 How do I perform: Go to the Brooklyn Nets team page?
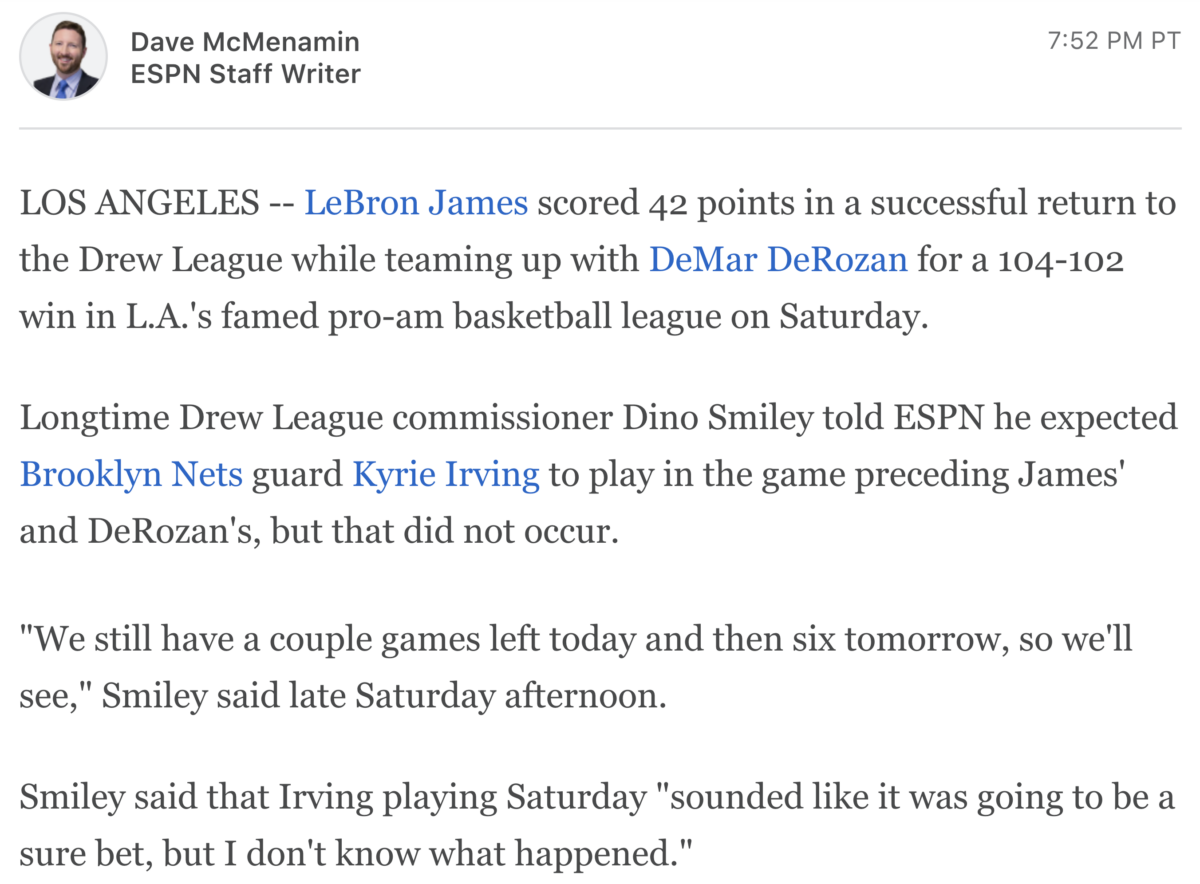click(x=131, y=473)
